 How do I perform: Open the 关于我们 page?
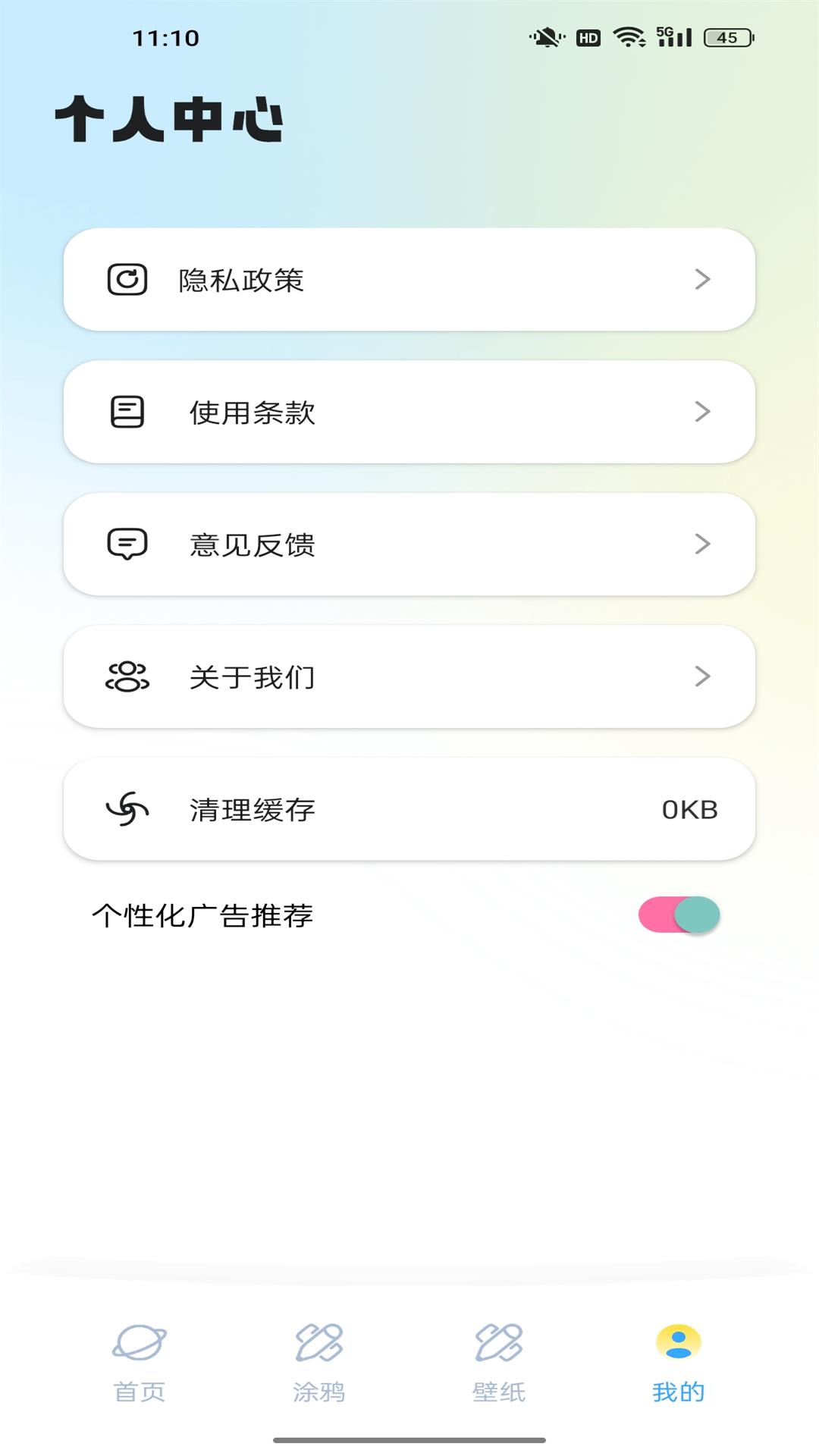[409, 677]
